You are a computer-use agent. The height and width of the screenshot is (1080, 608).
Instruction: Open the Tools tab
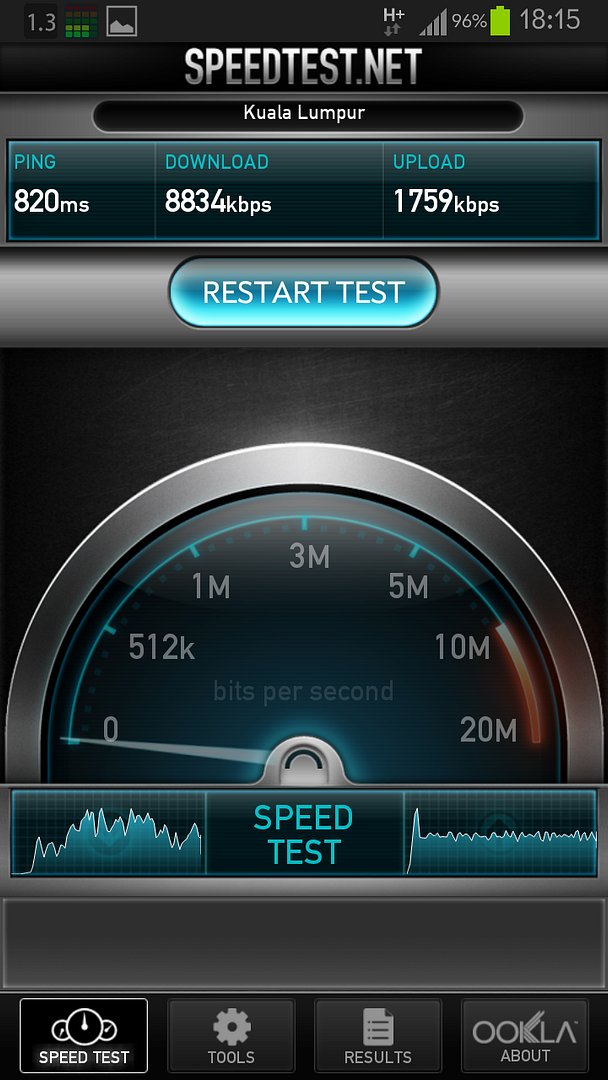(231, 1036)
